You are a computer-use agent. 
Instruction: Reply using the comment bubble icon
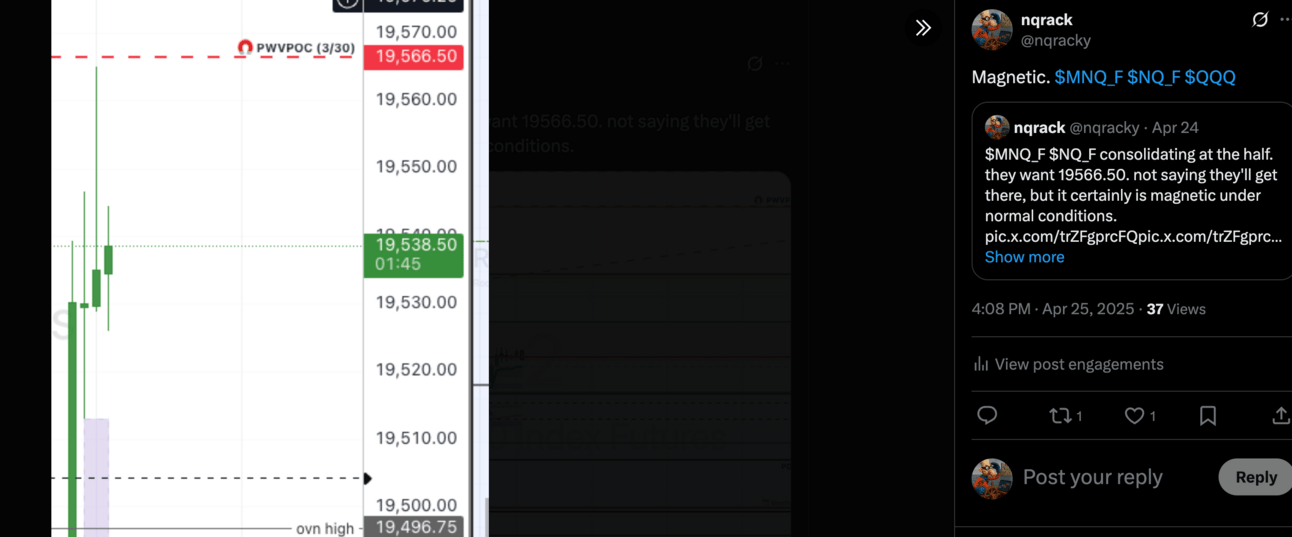pos(987,416)
